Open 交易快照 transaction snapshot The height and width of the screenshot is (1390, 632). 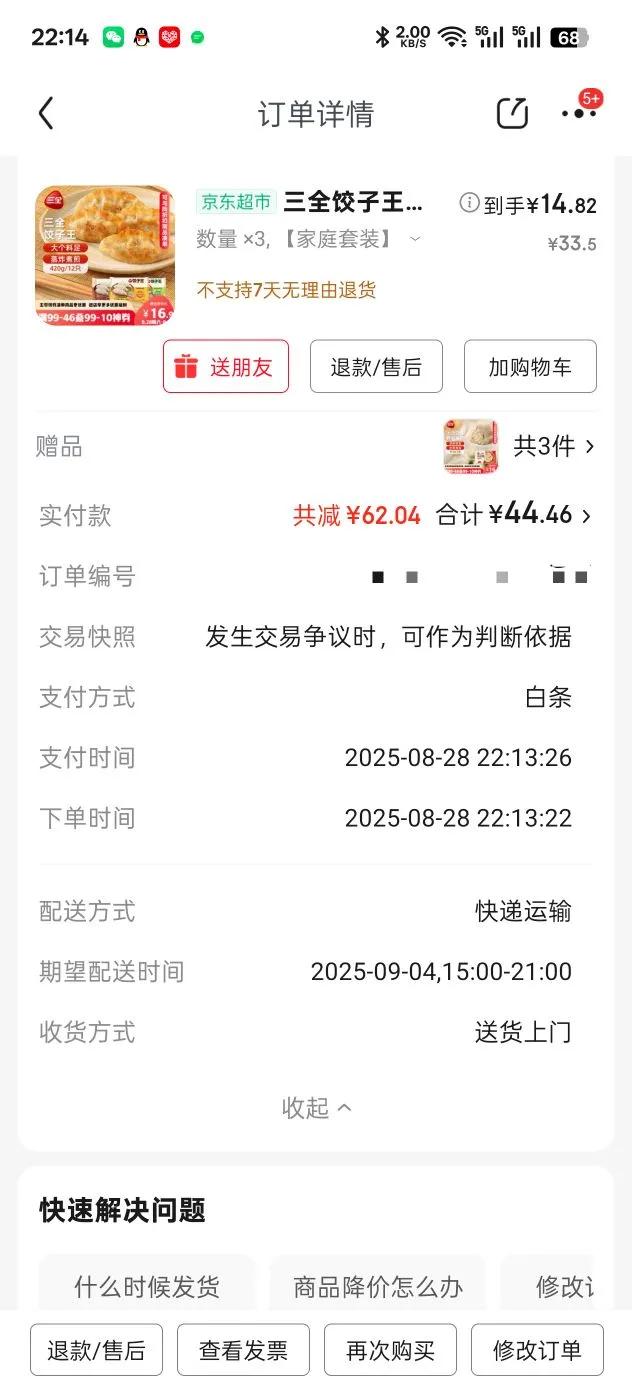tap(388, 637)
